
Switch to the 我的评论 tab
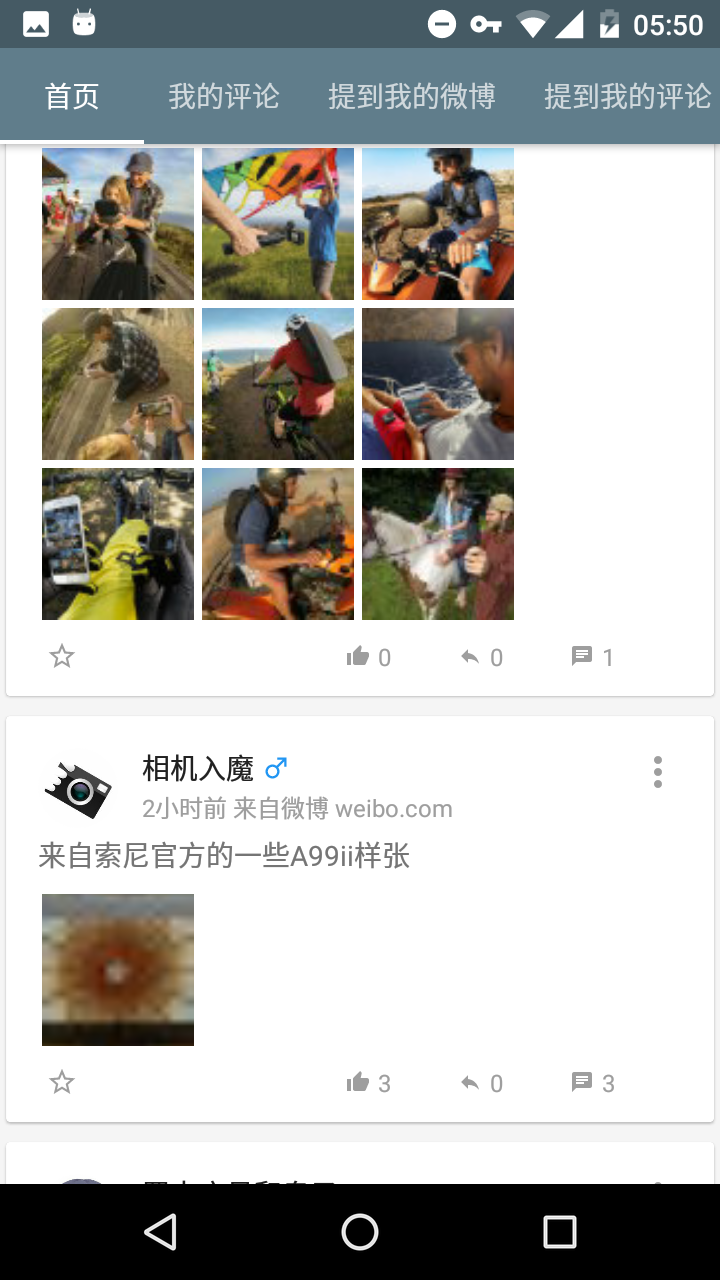coord(224,97)
